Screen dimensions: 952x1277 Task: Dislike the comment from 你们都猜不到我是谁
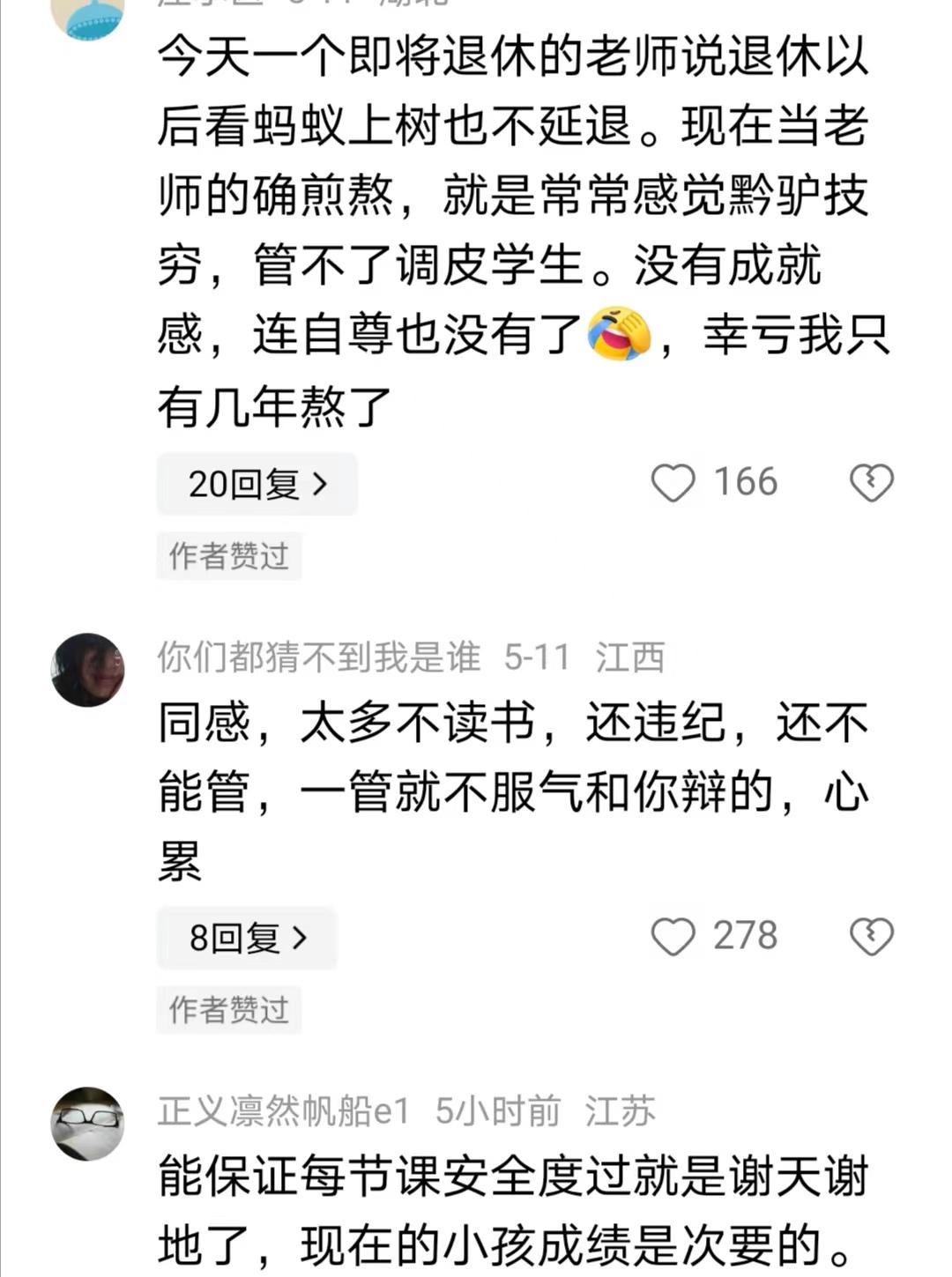pos(871,937)
